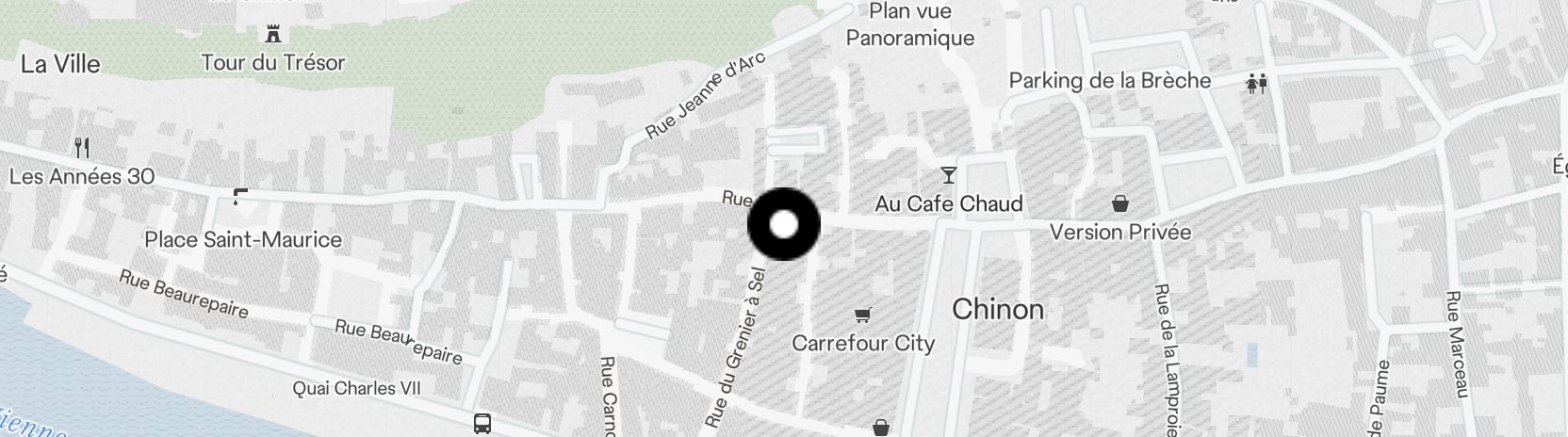
Task: Open the Au Cafe Chaud bar marker
Action: click(x=948, y=175)
